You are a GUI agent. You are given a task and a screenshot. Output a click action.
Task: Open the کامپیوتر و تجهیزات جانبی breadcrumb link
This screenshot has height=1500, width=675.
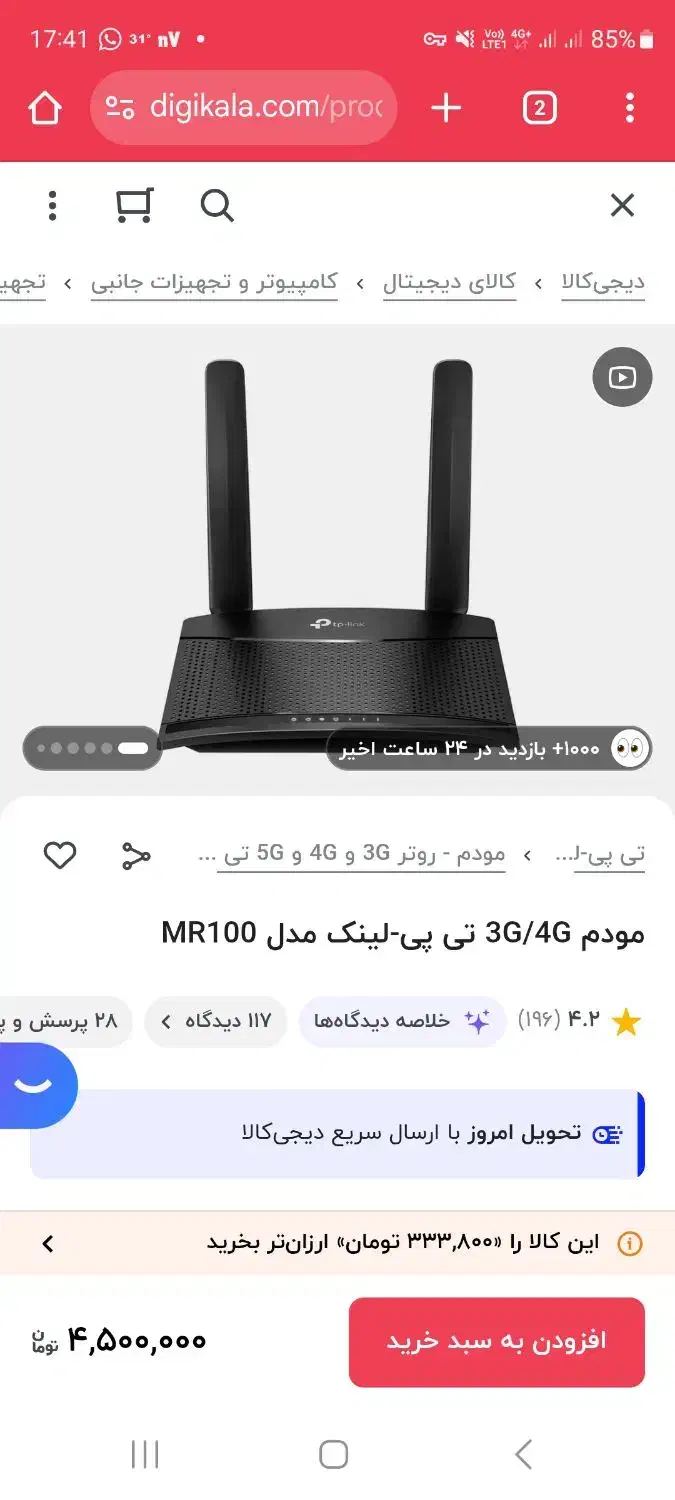pos(214,283)
